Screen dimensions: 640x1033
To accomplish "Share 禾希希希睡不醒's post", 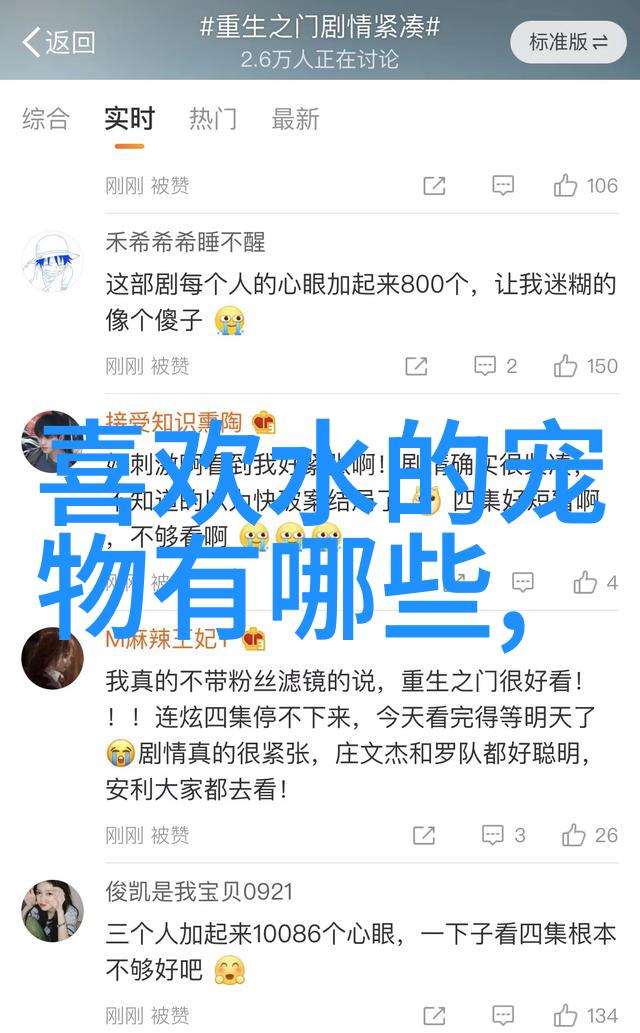I will click(x=416, y=366).
